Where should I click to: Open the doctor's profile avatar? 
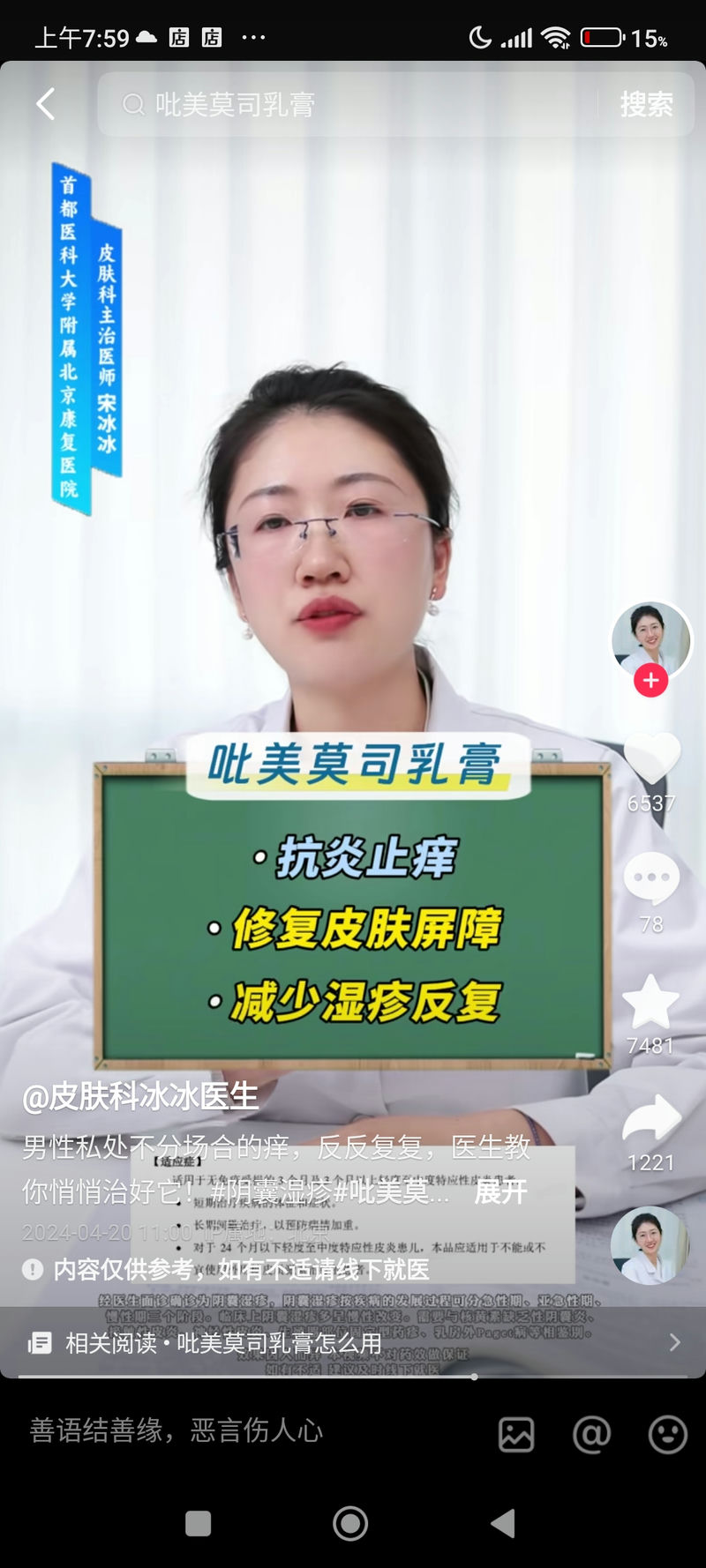pyautogui.click(x=651, y=640)
